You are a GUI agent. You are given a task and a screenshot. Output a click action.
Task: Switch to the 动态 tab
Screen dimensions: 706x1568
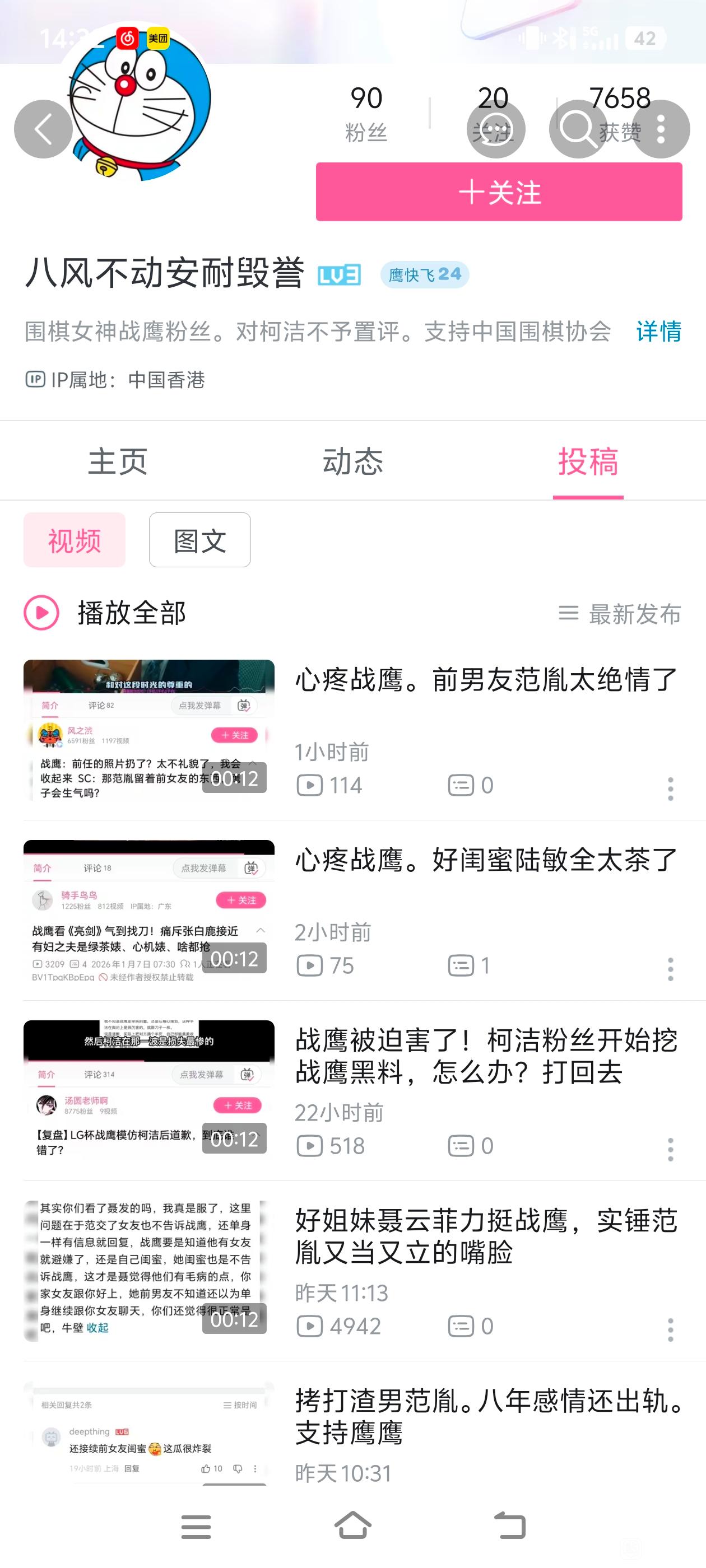coord(352,461)
